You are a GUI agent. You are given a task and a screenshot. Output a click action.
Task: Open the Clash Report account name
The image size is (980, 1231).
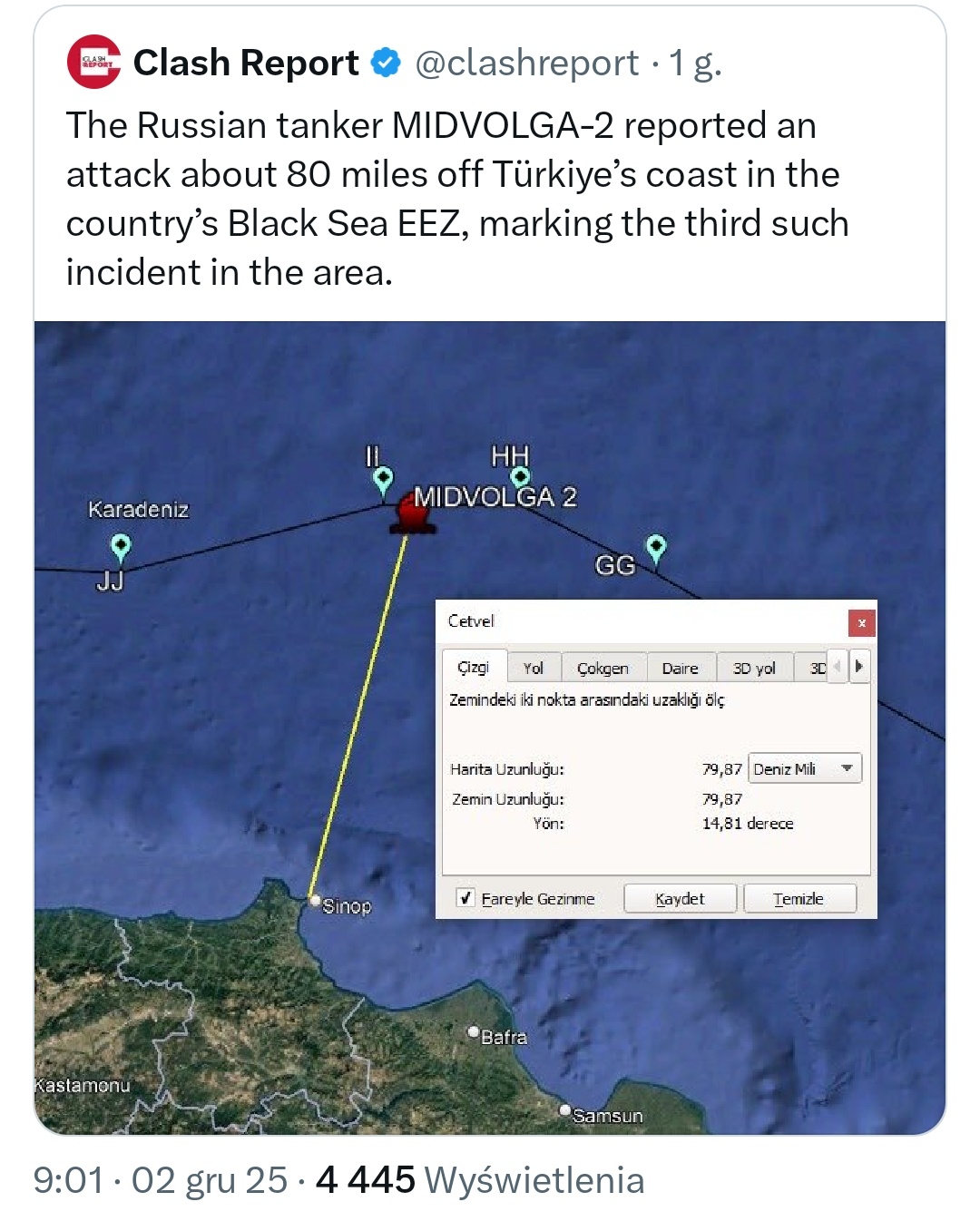246,63
